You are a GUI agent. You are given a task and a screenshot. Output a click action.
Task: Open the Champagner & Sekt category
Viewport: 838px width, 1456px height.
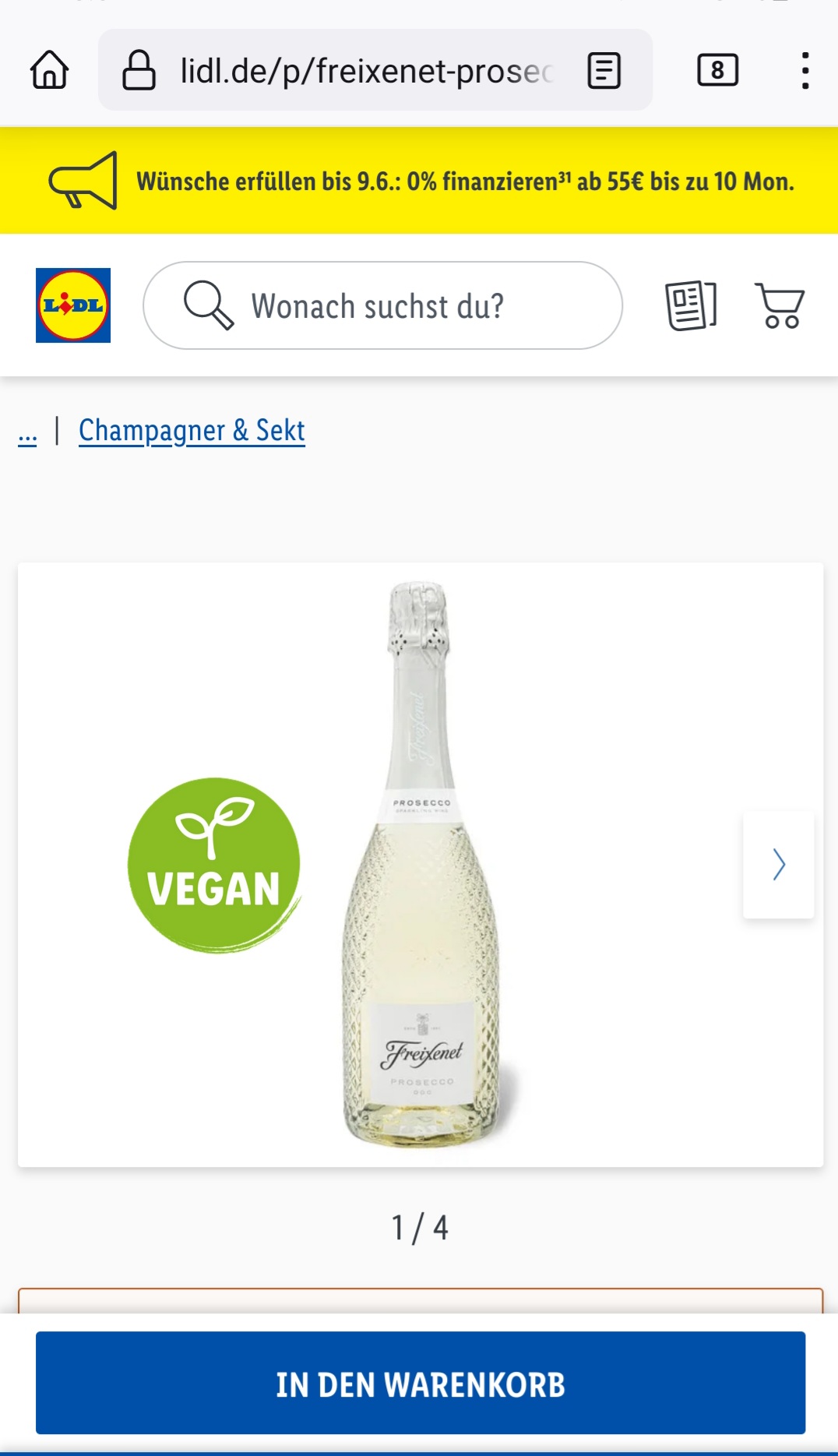192,430
